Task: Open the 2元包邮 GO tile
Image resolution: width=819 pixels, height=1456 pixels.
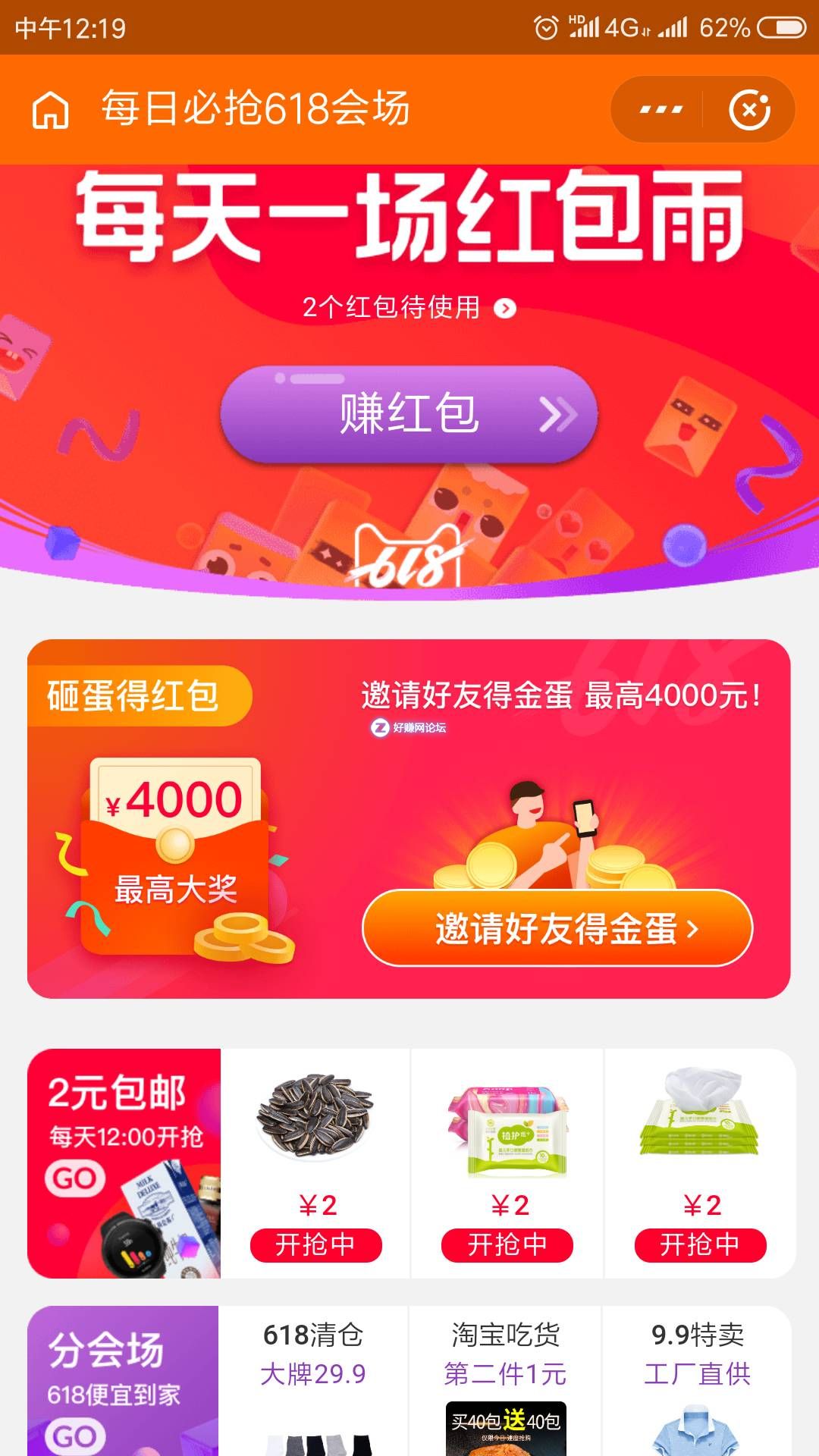Action: click(x=124, y=1163)
